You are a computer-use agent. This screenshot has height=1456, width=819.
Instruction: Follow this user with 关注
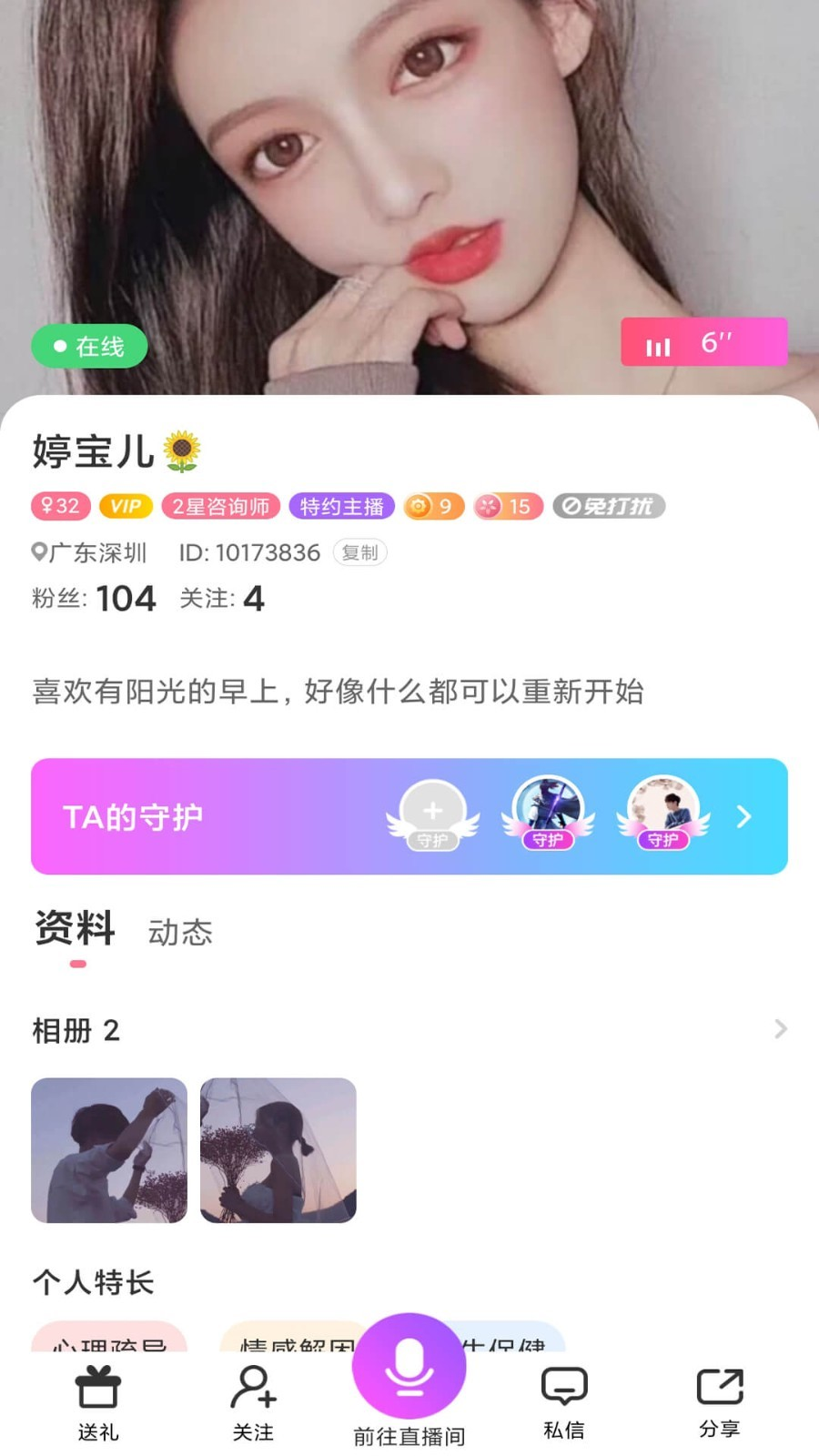pos(253,1402)
